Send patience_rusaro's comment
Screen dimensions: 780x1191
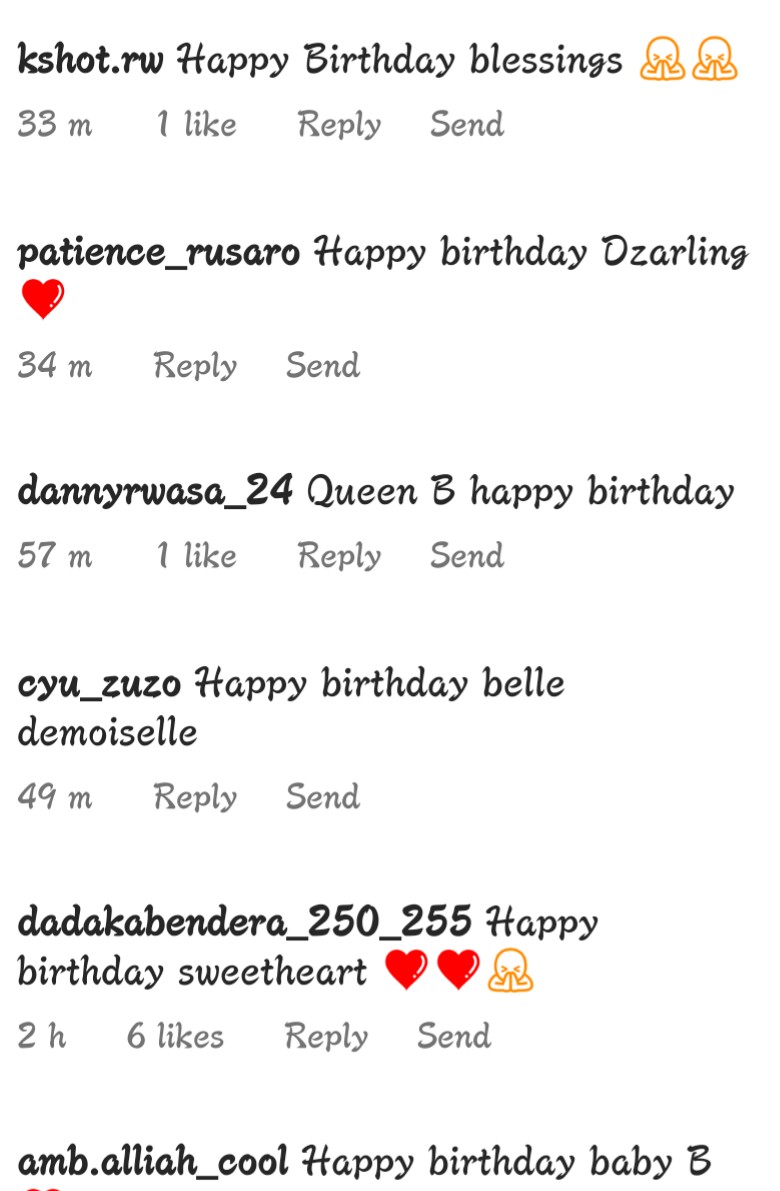[322, 366]
